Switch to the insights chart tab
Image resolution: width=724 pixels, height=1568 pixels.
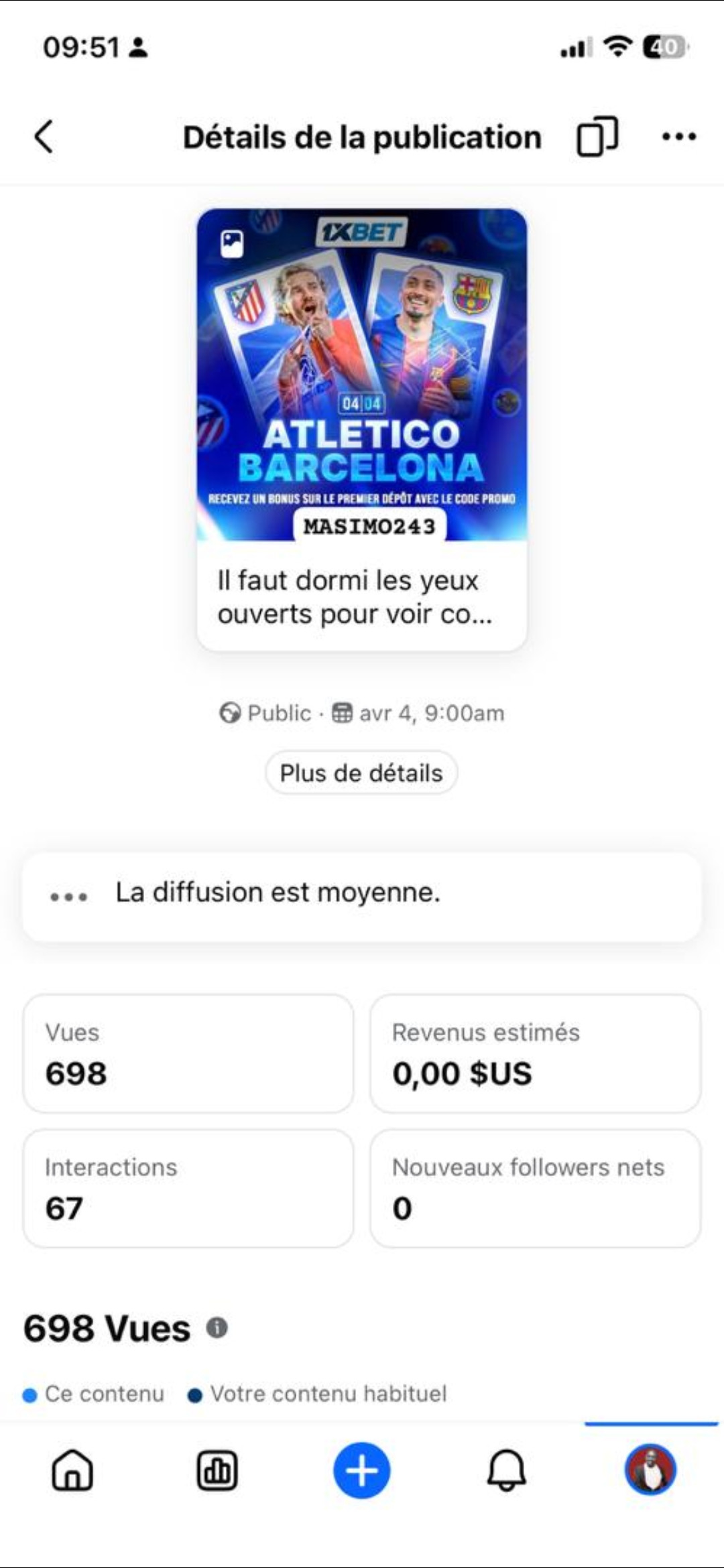[x=217, y=1470]
